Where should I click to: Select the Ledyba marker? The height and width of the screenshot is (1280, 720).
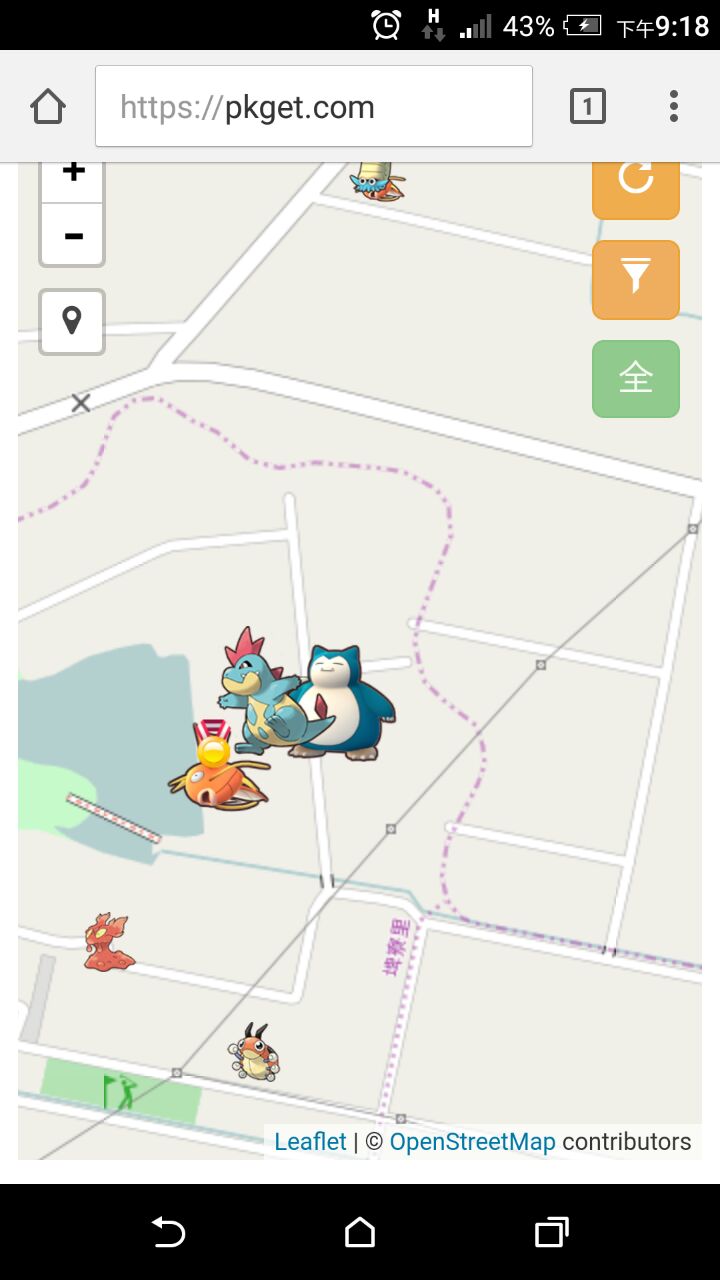click(254, 1053)
